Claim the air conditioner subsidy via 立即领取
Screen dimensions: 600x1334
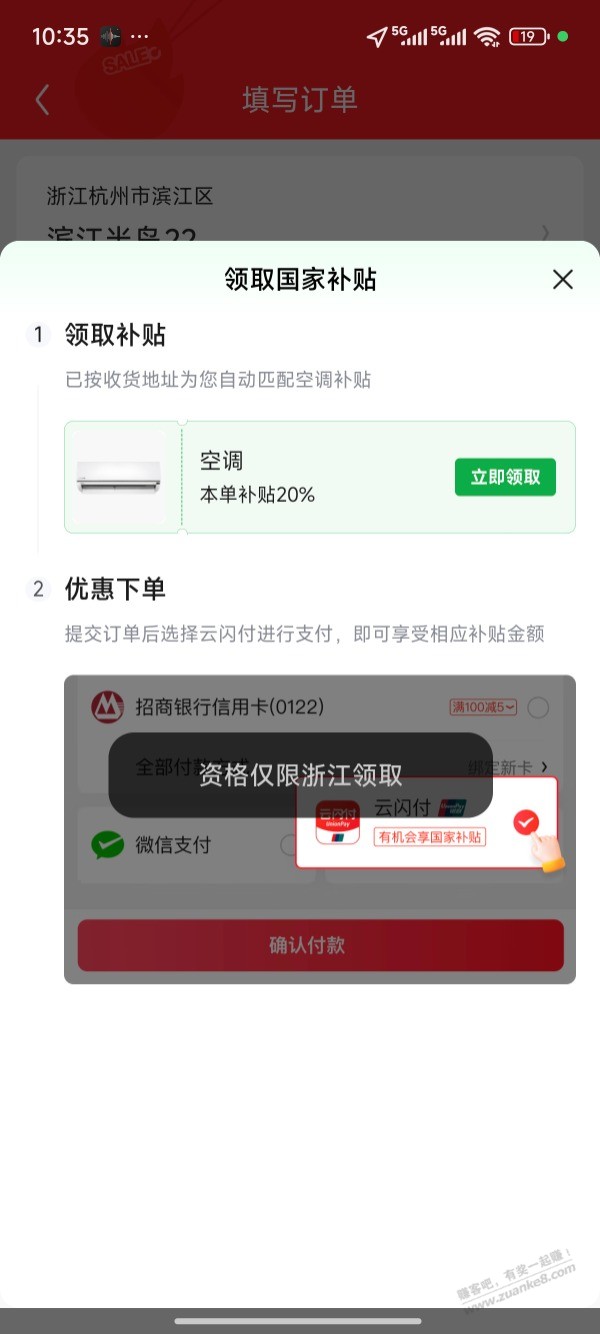click(505, 477)
